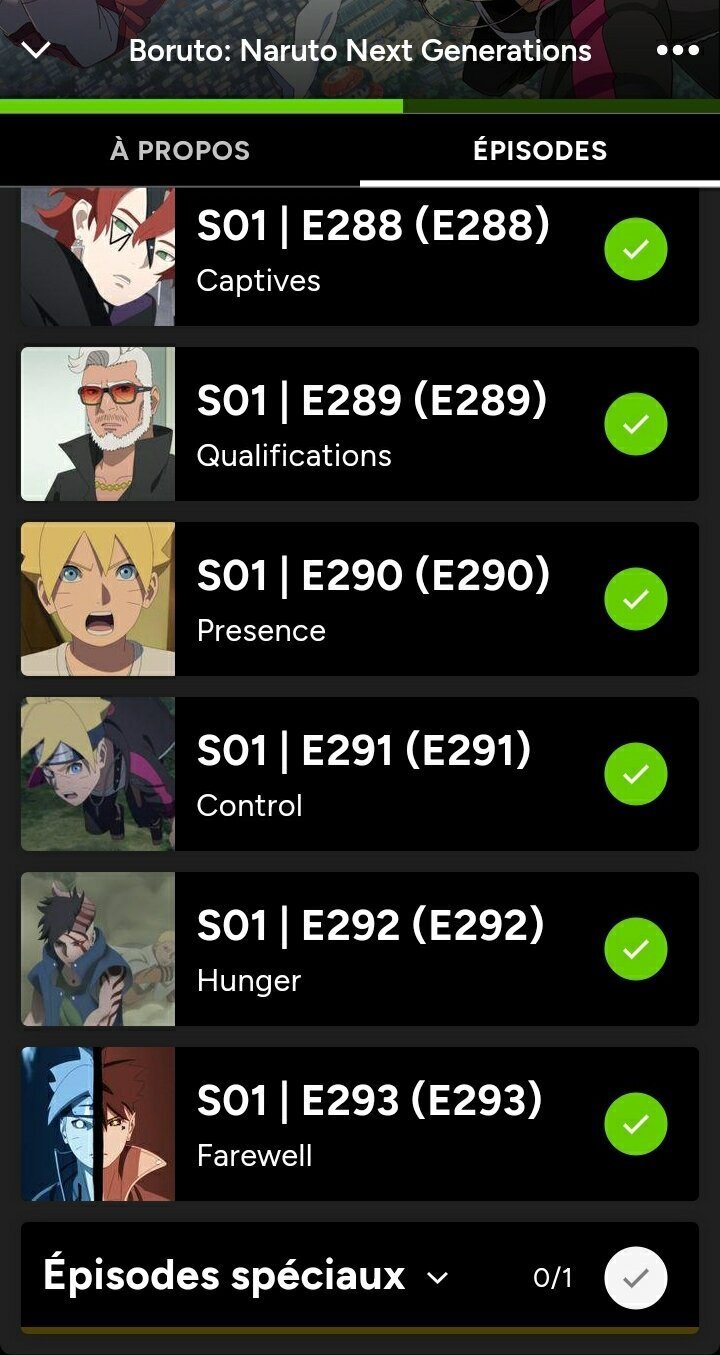
Task: Expand the Épisodes spéciaux section
Action: coord(246,1277)
